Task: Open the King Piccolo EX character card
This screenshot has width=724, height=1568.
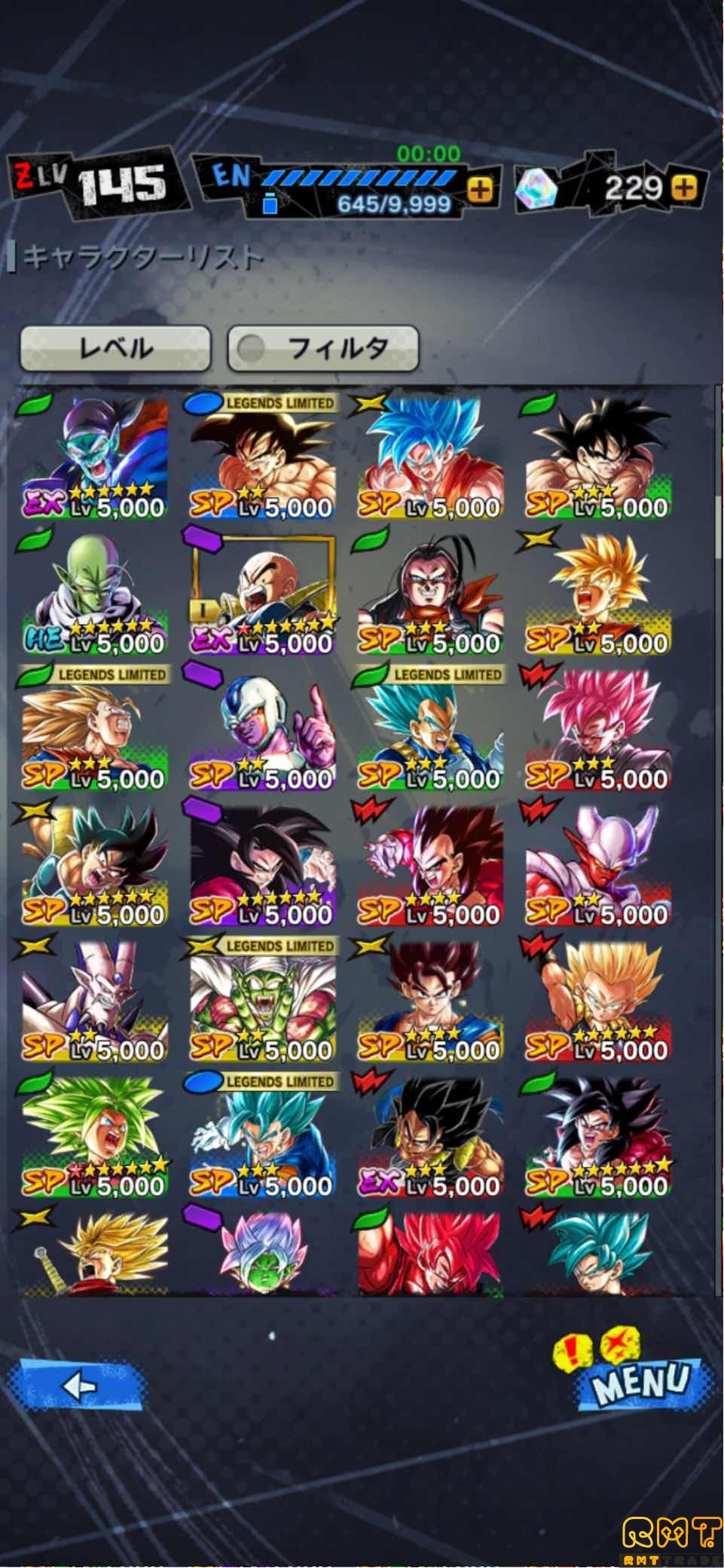Action: [x=94, y=460]
